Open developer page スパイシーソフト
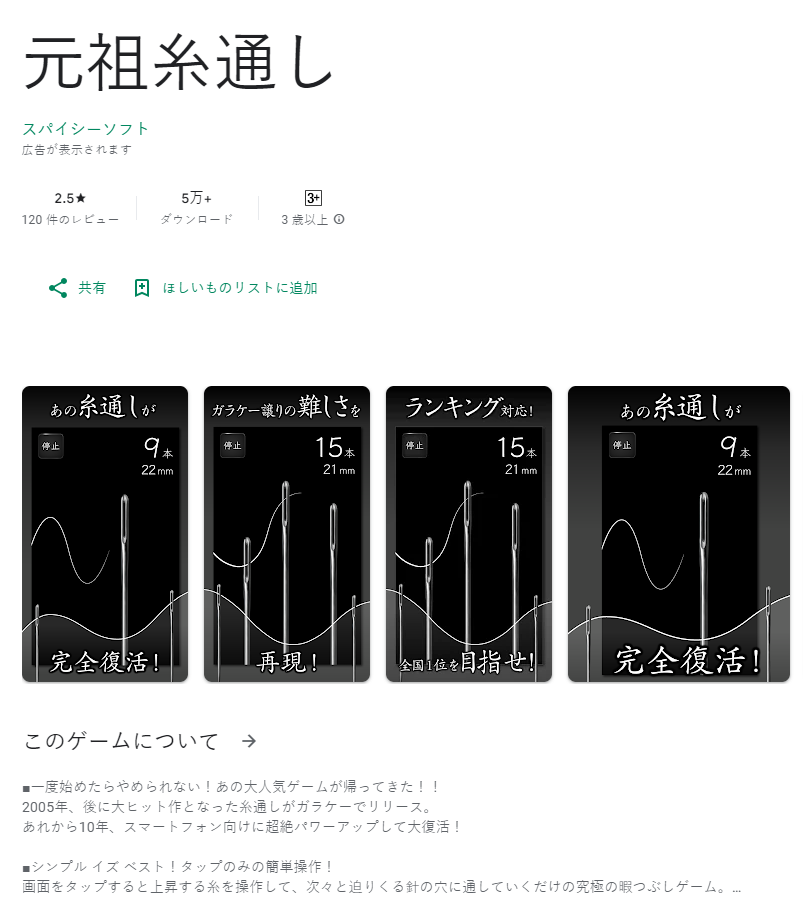Viewport: 803px width, 912px height. 86,129
